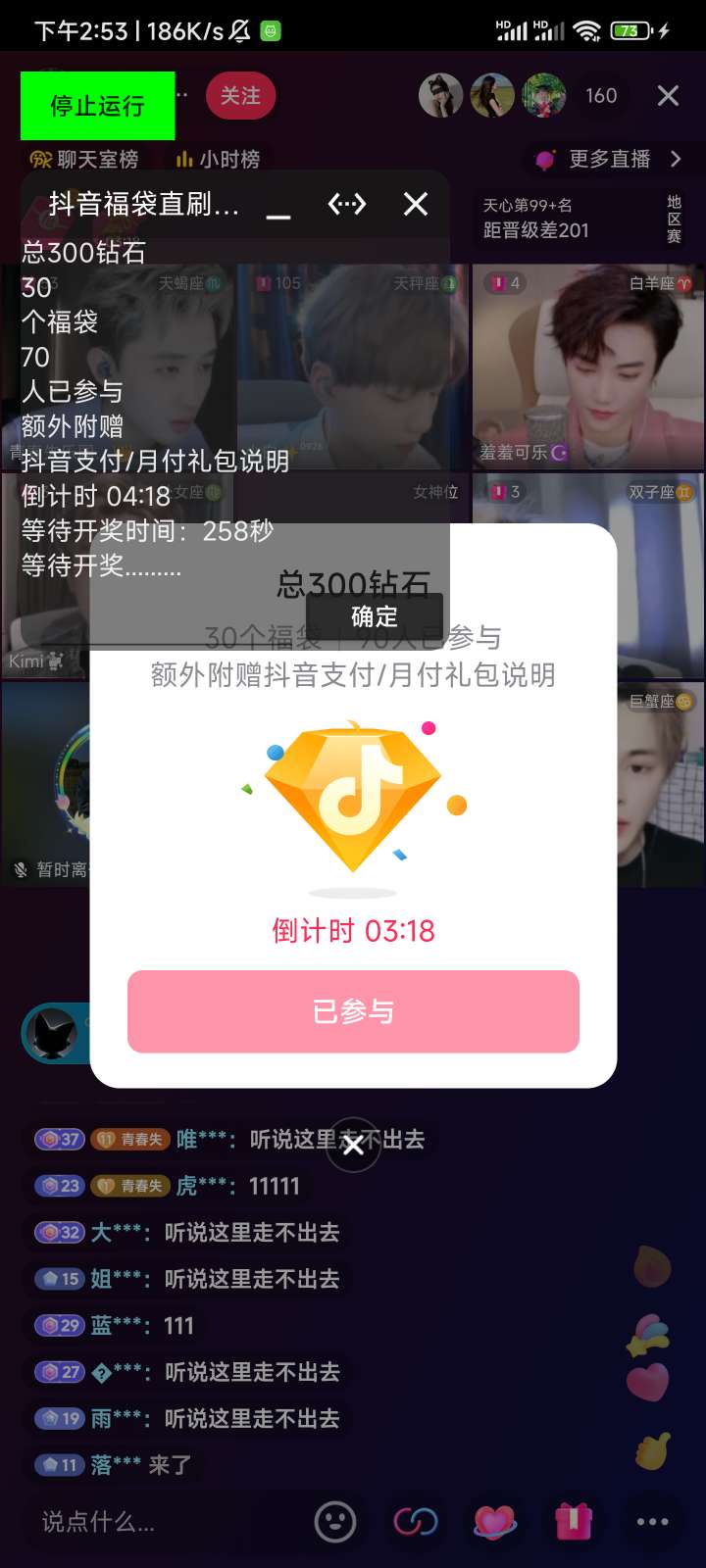The height and width of the screenshot is (1568, 706).
Task: Open viewer list via the 160 count
Action: click(601, 95)
